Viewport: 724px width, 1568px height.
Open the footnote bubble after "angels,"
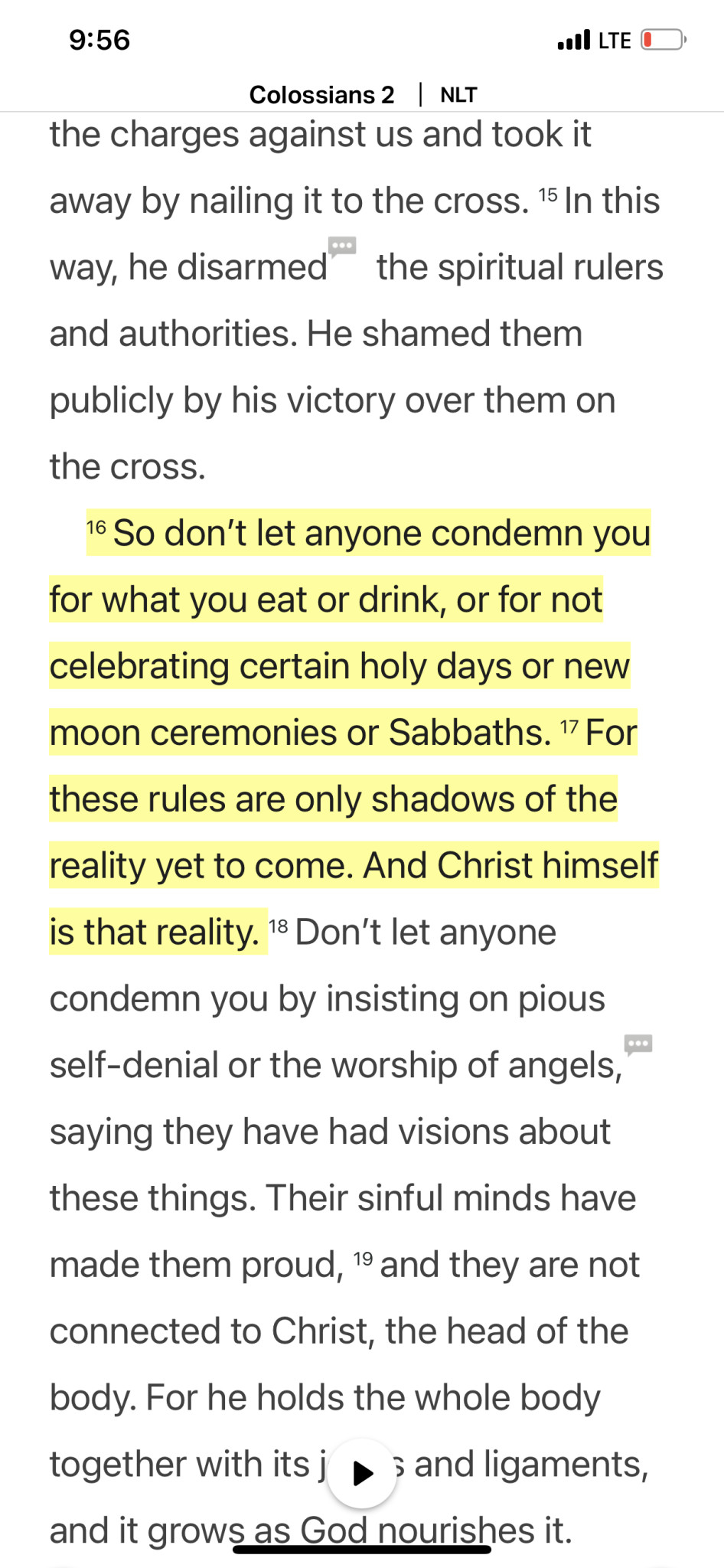click(638, 1044)
